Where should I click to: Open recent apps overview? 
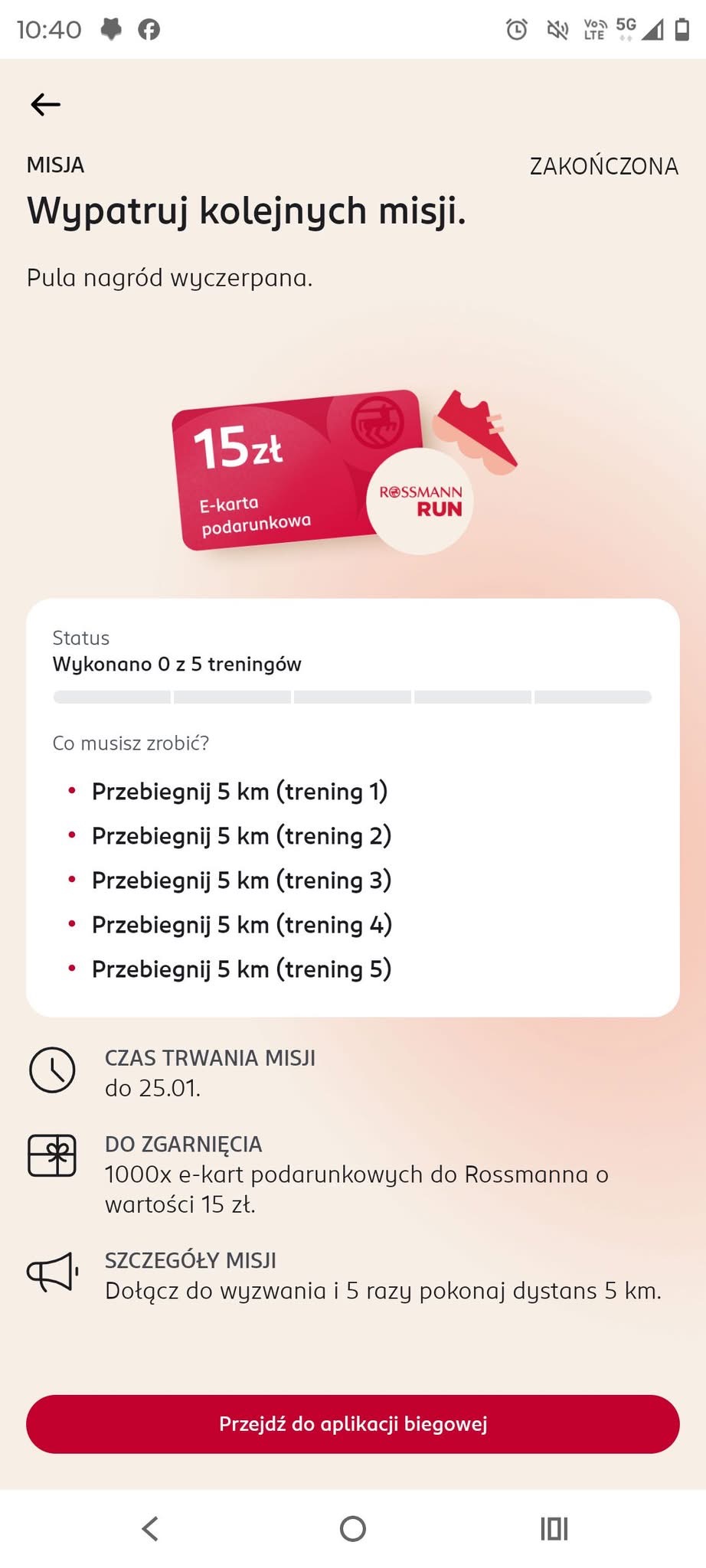point(554,1529)
